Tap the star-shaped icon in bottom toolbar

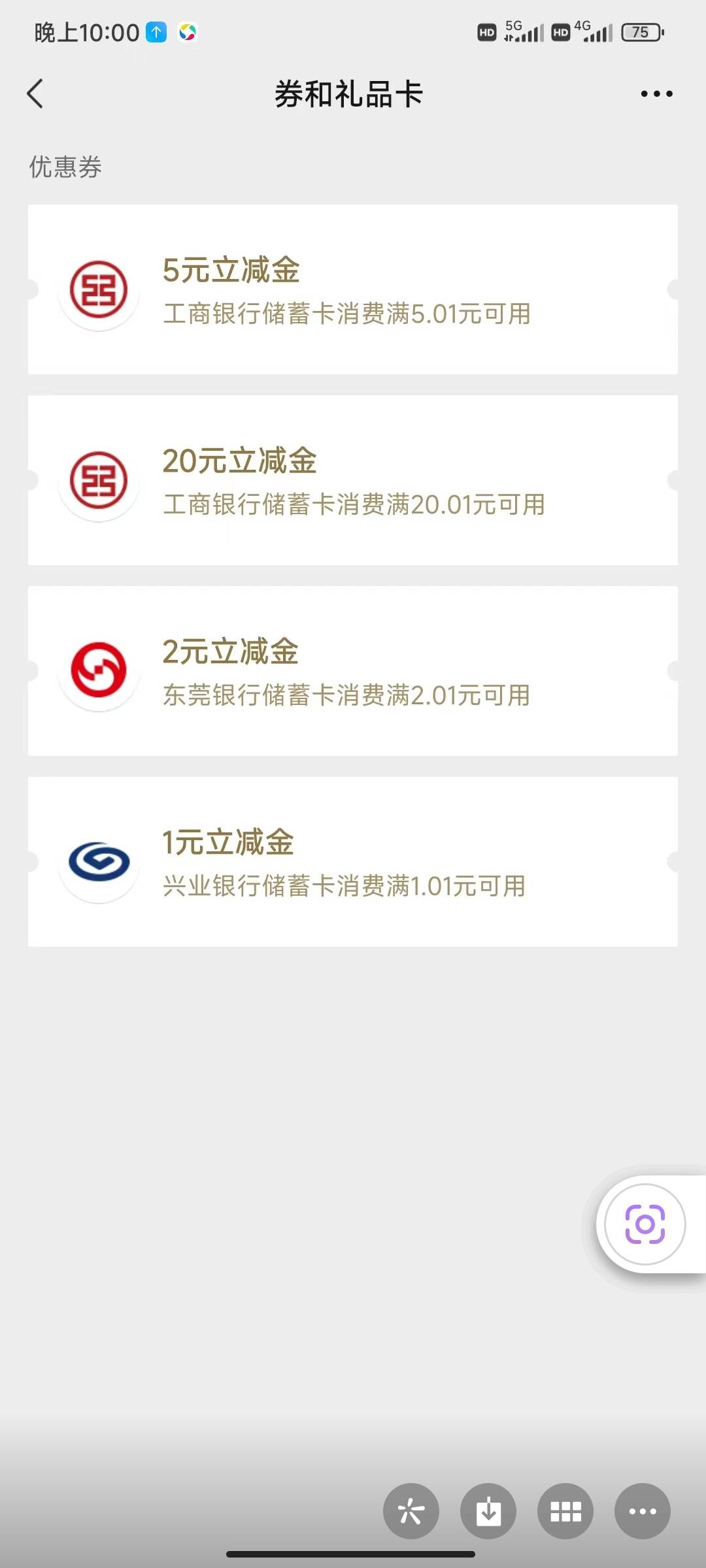tap(411, 1511)
